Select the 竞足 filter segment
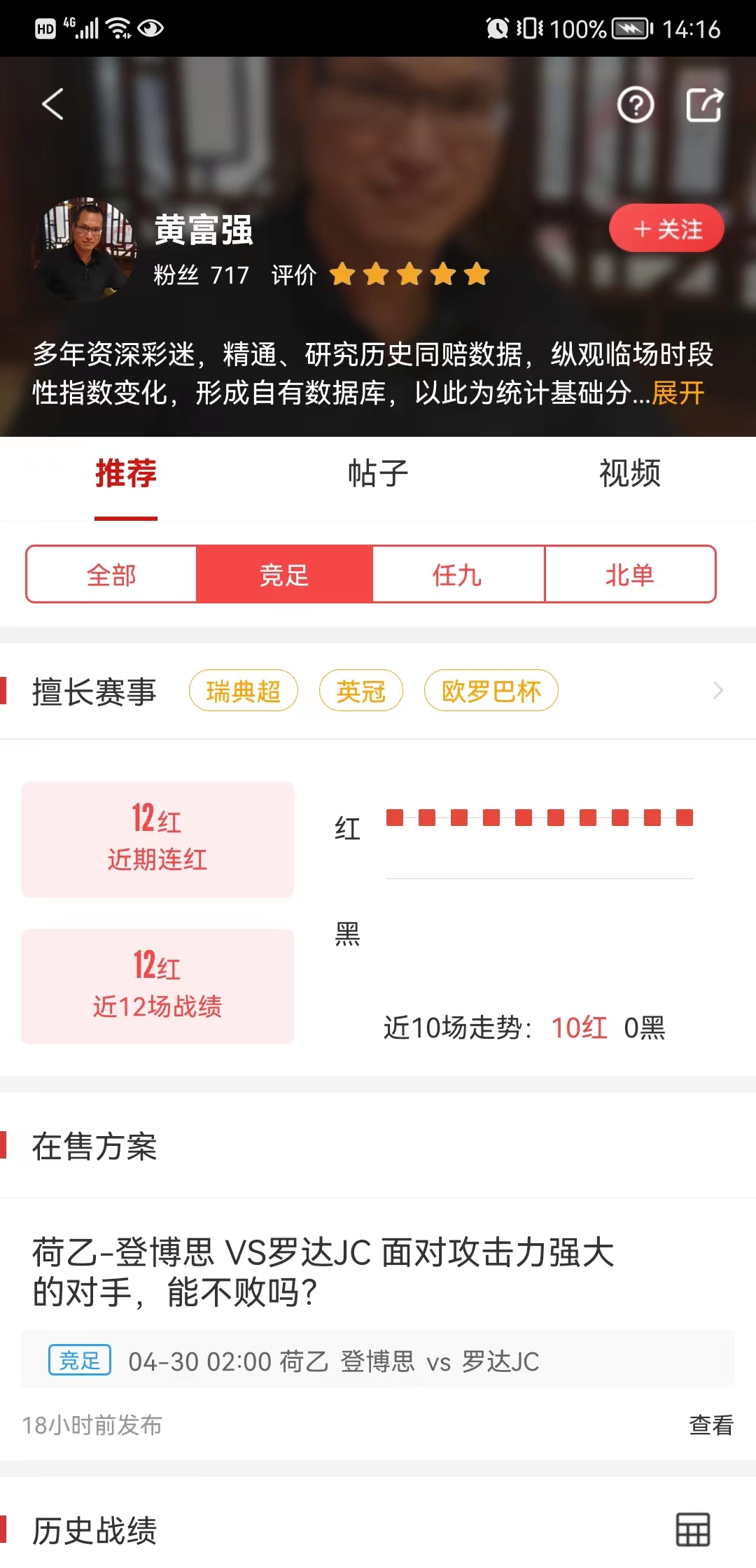Viewport: 756px width, 1568px height. coord(284,575)
